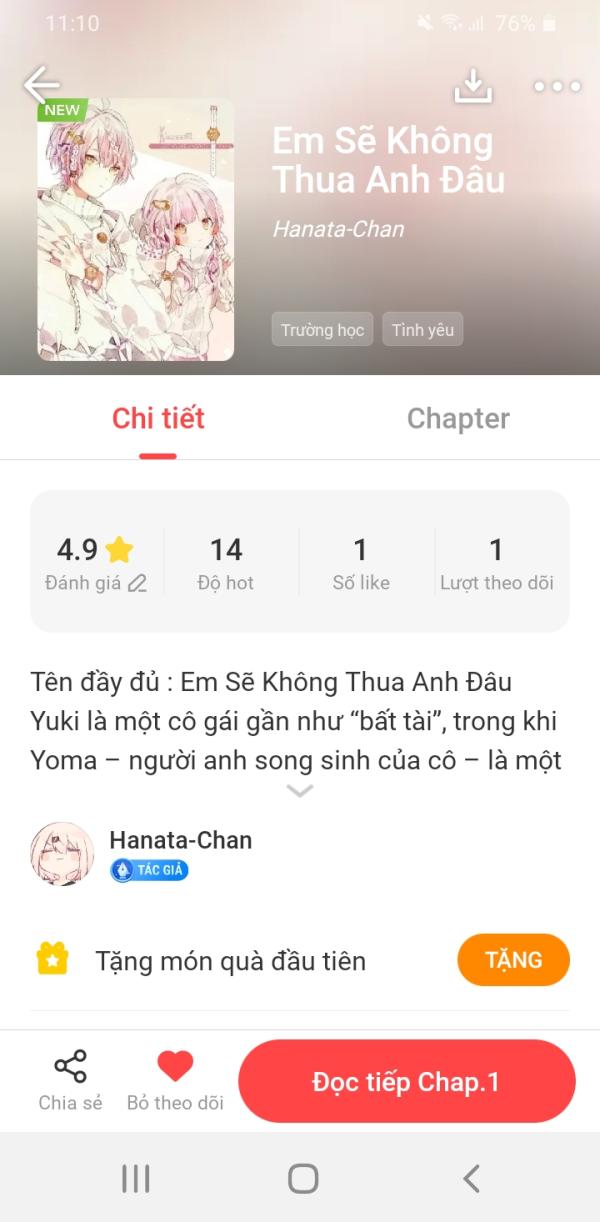Open the three-dot overflow menu

pyautogui.click(x=557, y=86)
